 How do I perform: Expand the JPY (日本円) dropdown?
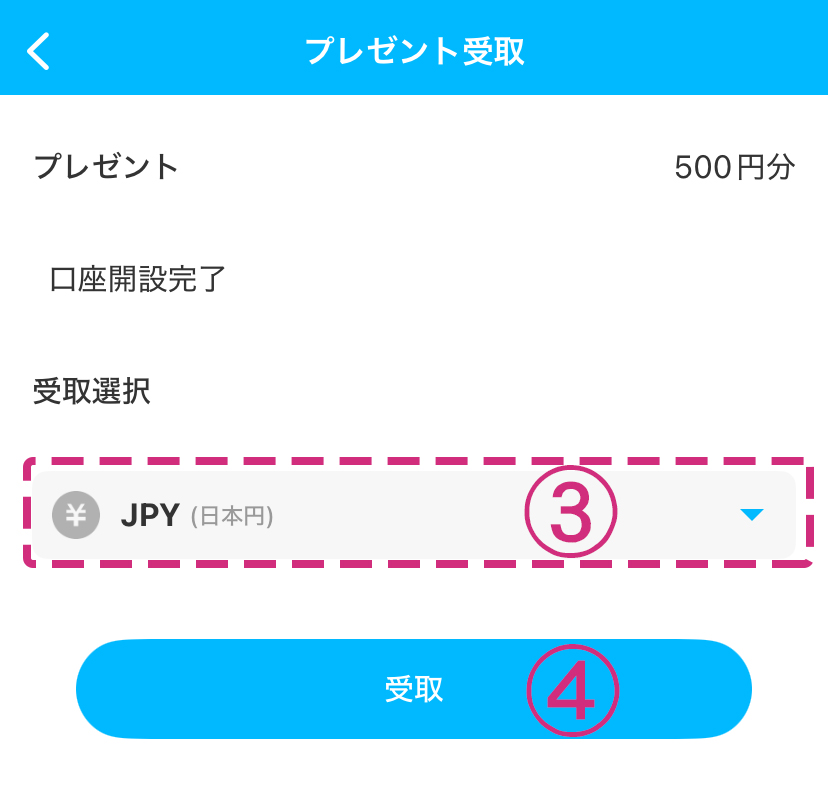(751, 515)
